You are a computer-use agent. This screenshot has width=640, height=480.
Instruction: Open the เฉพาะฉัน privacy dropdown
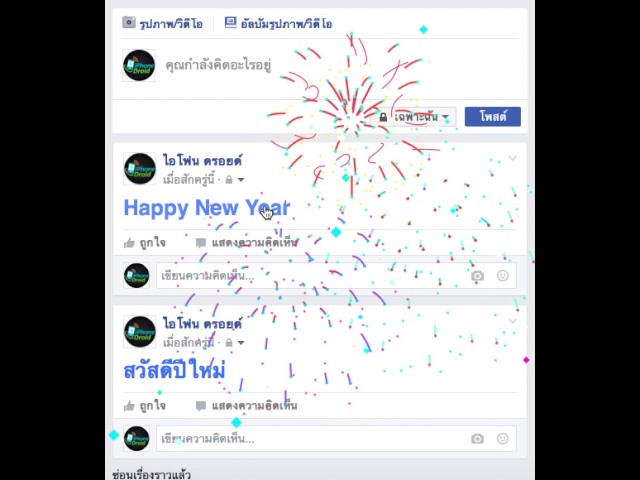(415, 117)
